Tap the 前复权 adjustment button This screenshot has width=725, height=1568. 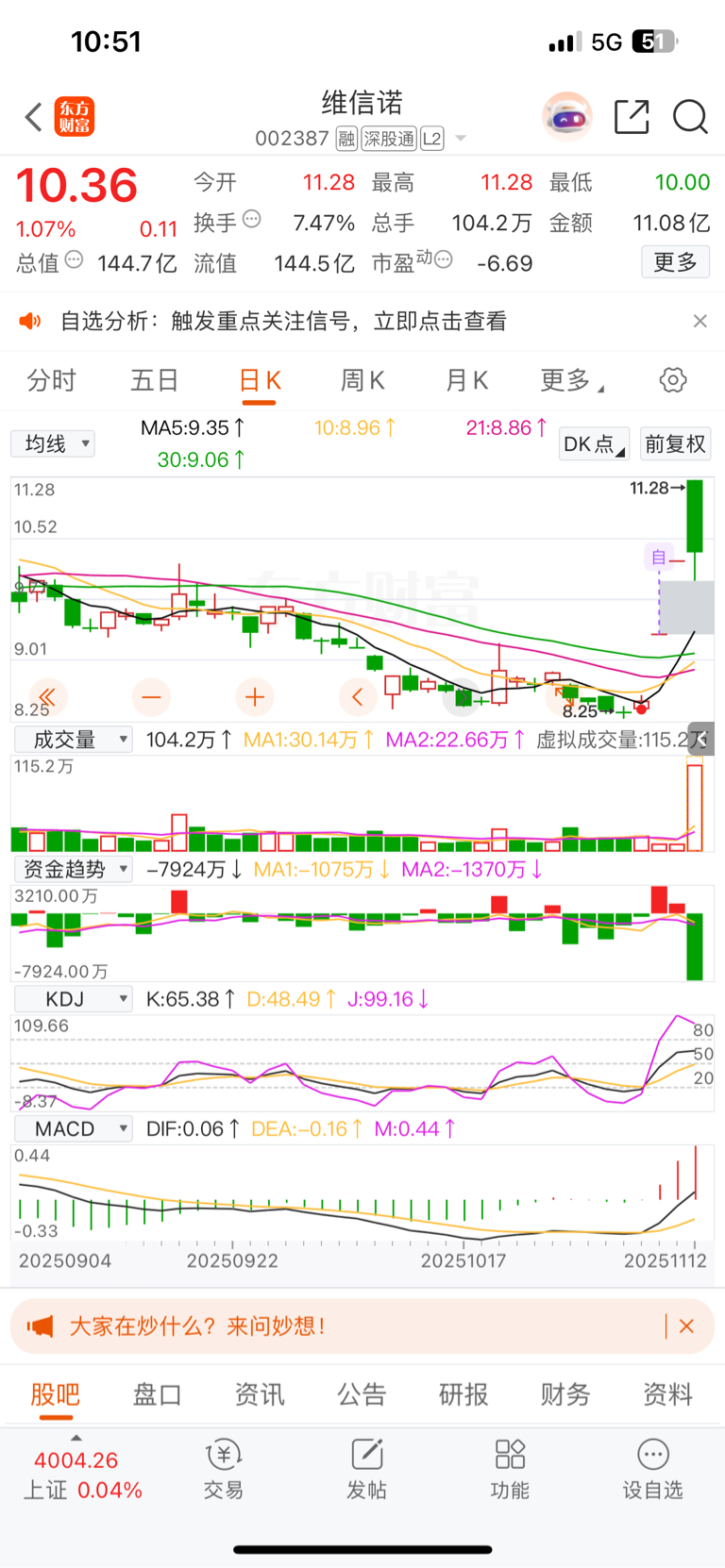click(675, 443)
